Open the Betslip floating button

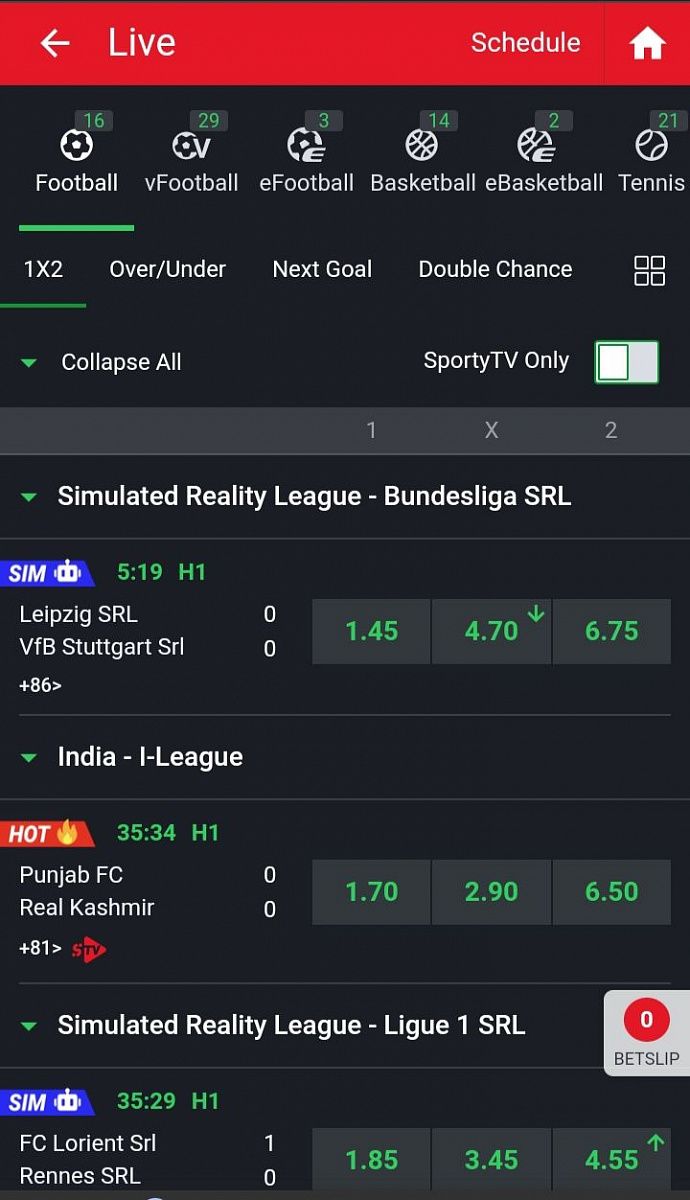(x=646, y=1034)
